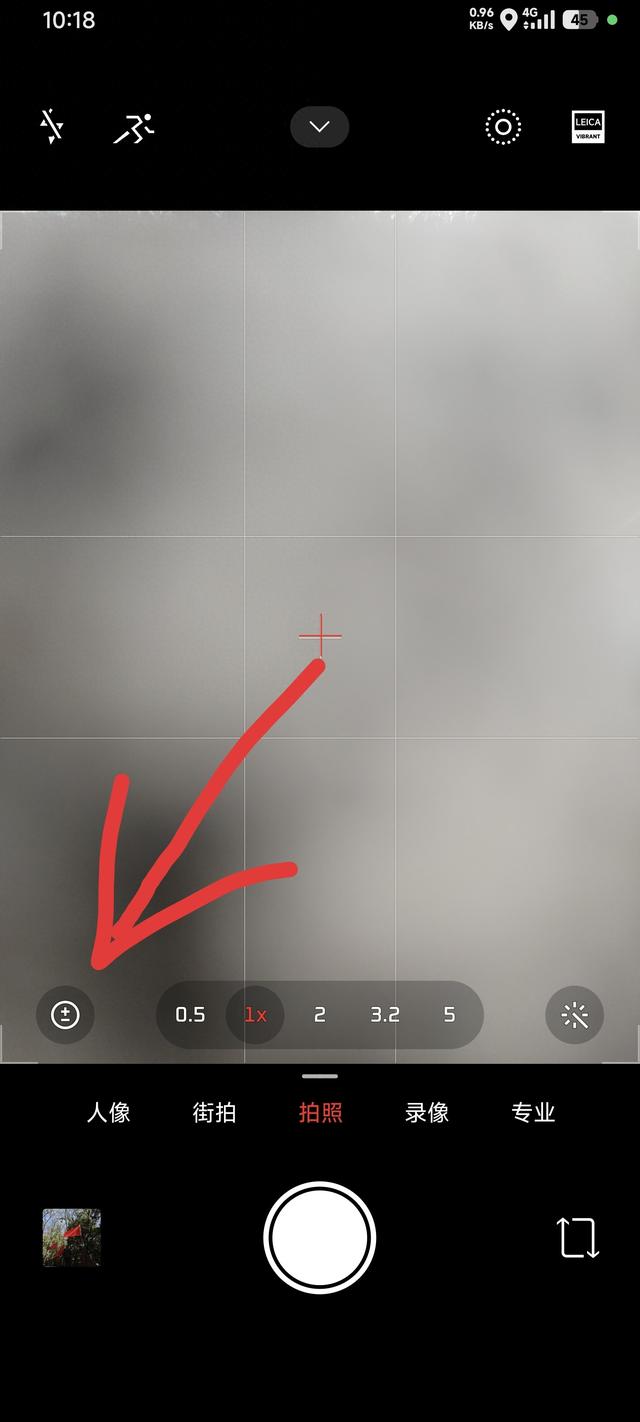Viewport: 640px width, 1422px height.
Task: Select 5 zoom level
Action: (x=449, y=1015)
